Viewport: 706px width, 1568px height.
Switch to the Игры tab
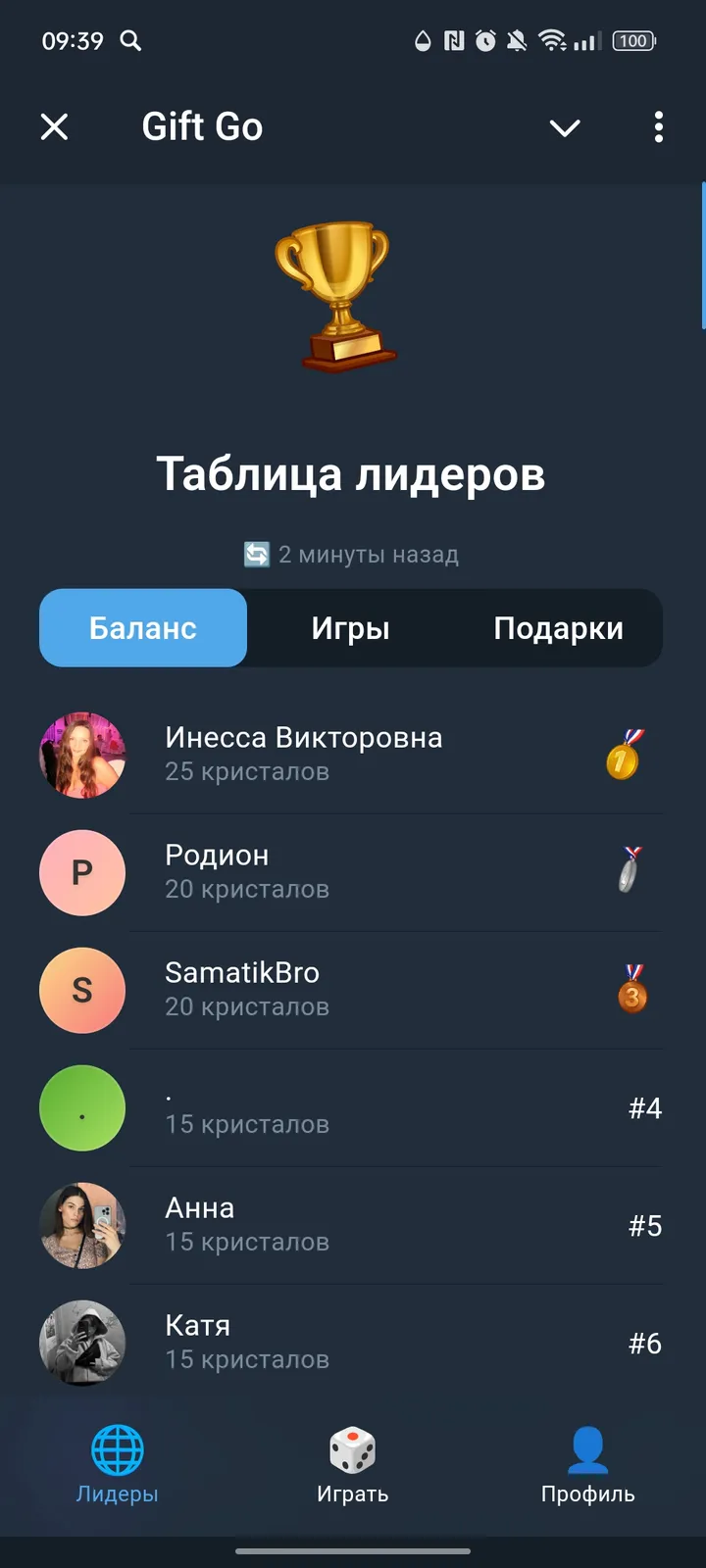coord(351,628)
